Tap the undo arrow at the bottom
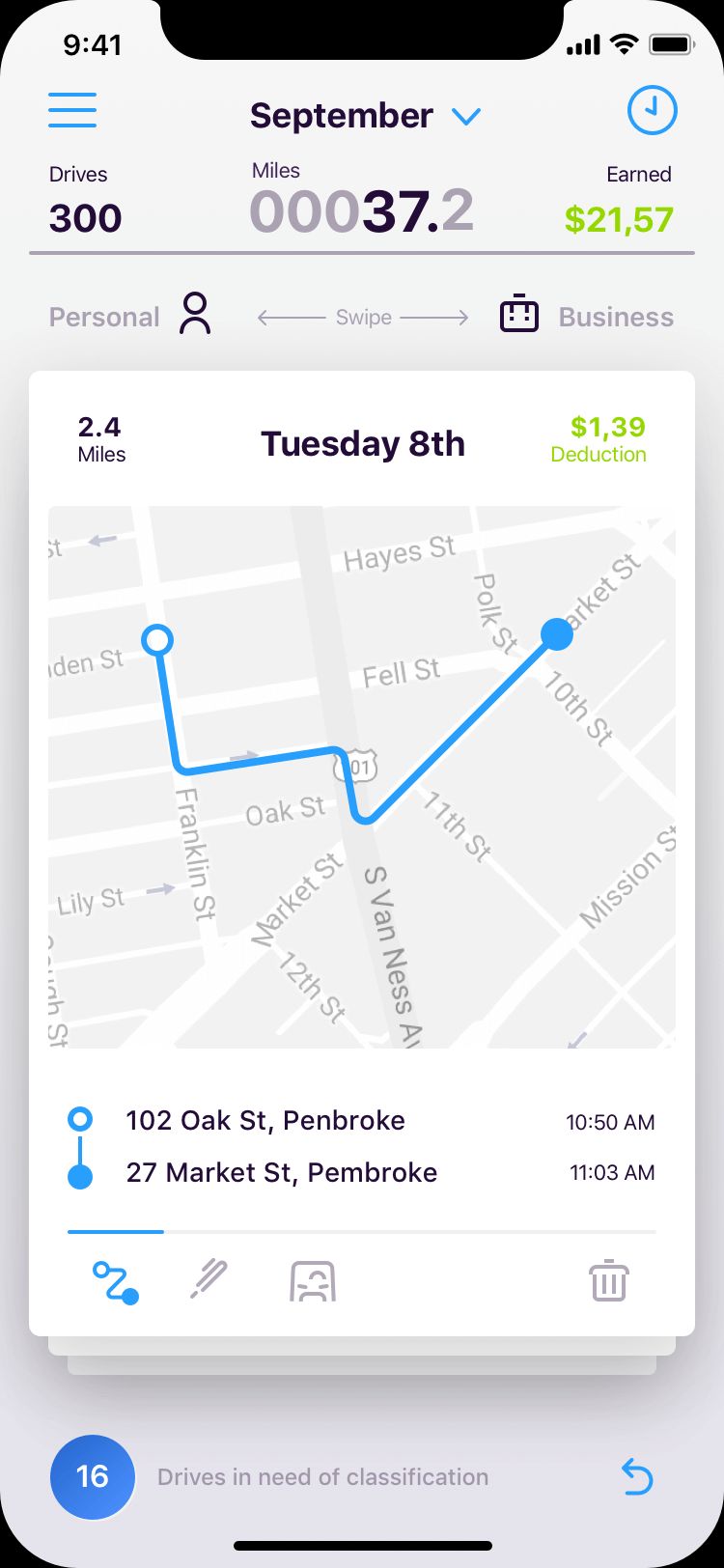 (x=636, y=1477)
